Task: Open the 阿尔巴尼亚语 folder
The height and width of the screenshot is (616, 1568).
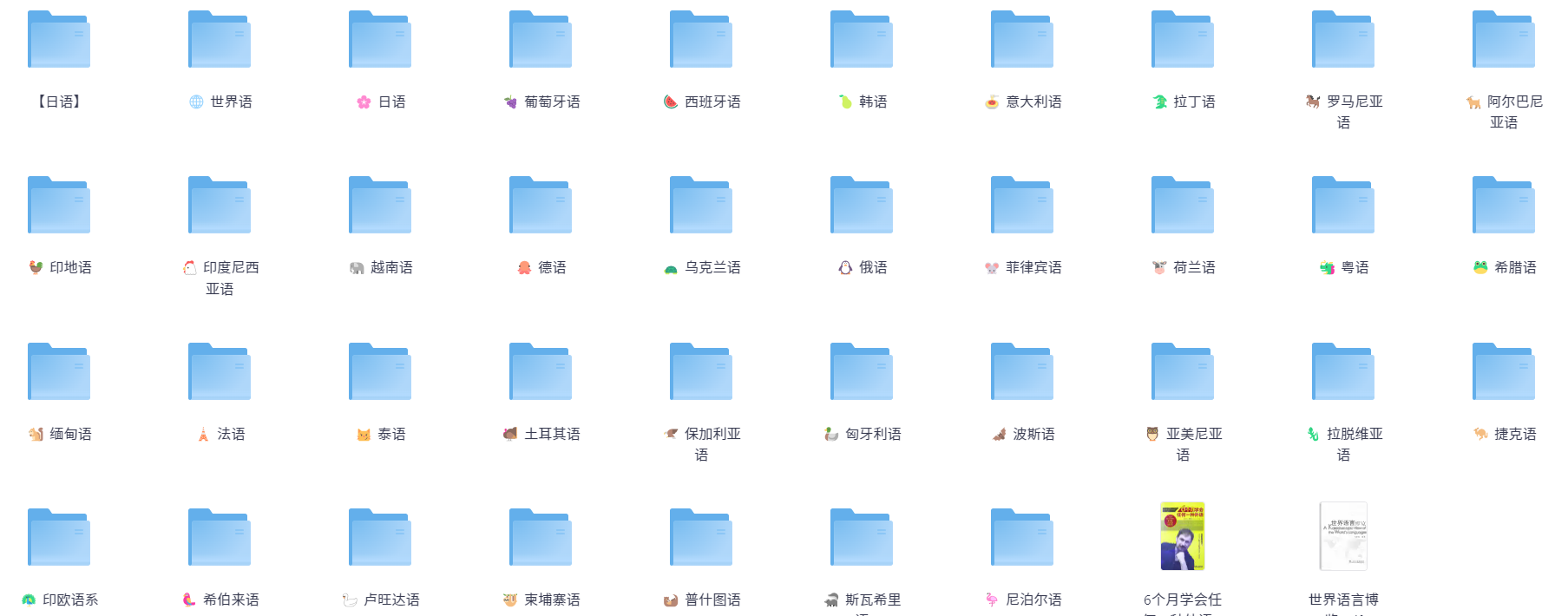Action: pos(1504,41)
